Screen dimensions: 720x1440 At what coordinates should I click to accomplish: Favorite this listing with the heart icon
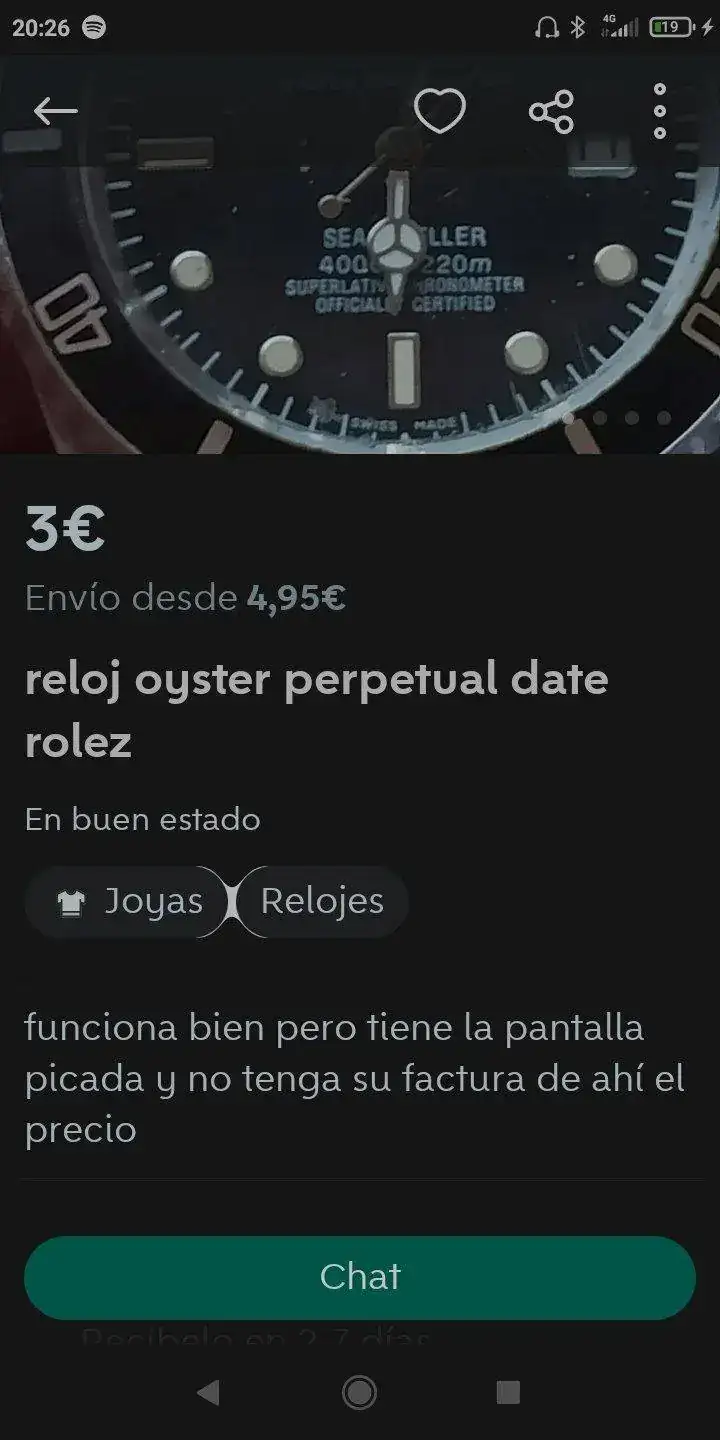coord(440,111)
